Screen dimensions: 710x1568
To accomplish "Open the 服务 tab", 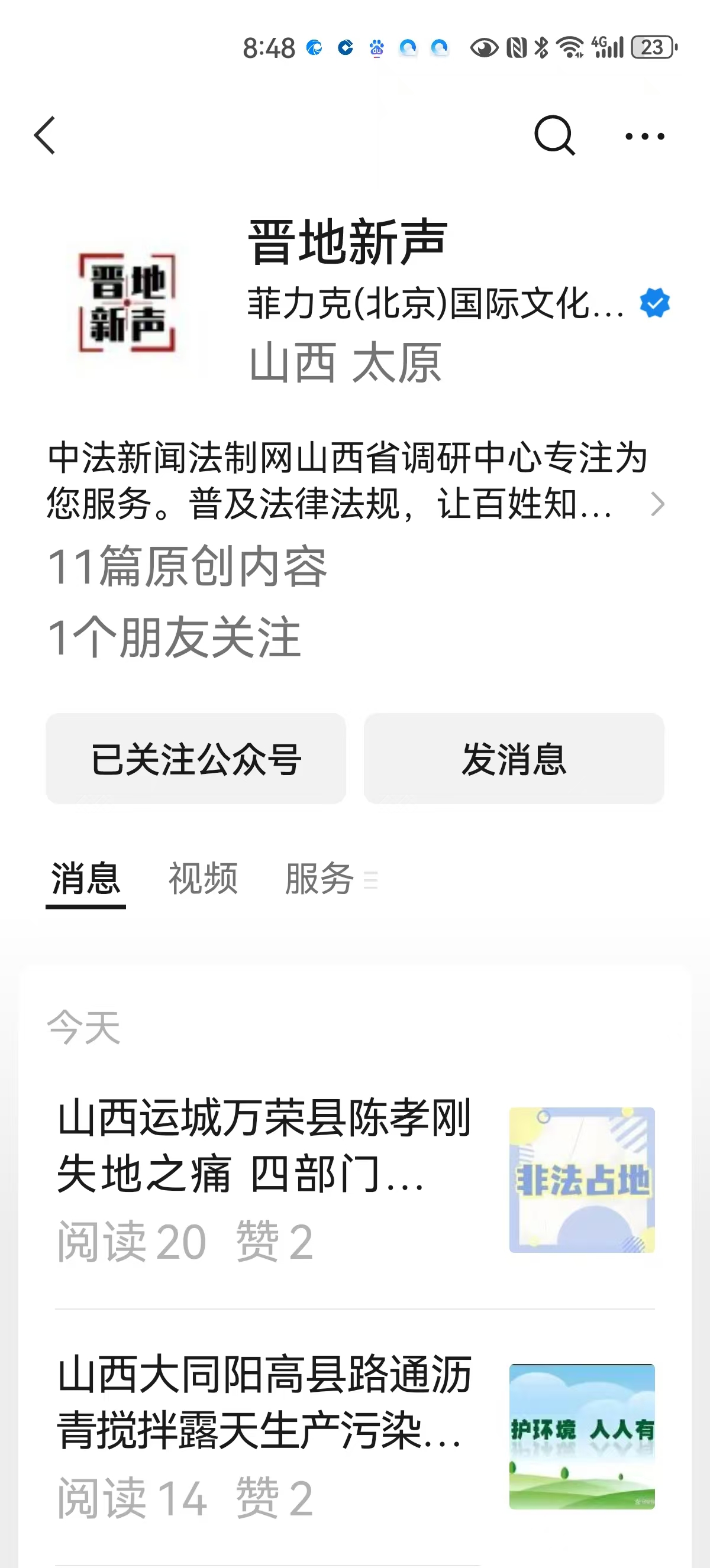I will click(321, 879).
